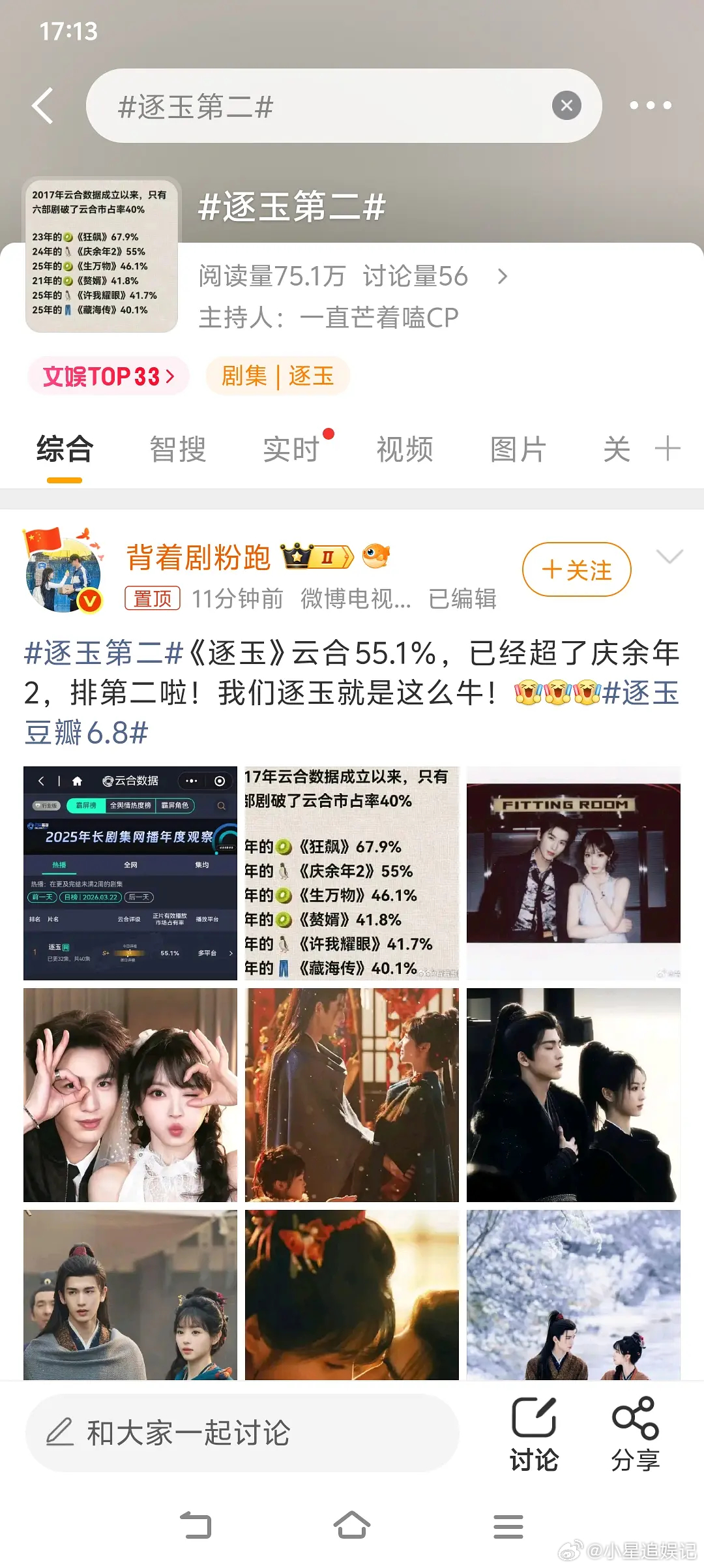Switch to the 实时 tab with red dot
This screenshot has height=1568, width=704.
coord(291,449)
